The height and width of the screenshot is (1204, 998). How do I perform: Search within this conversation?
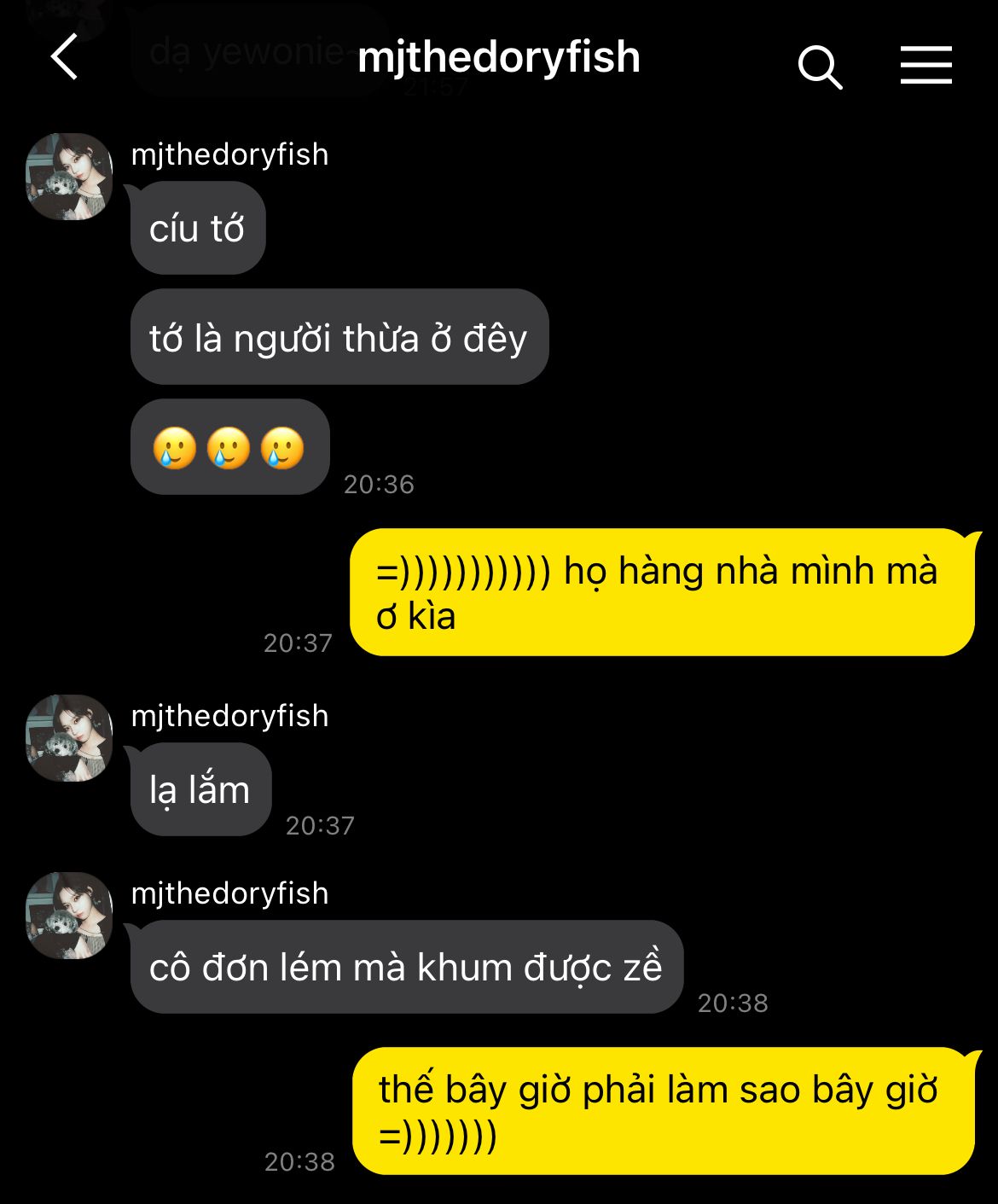(820, 67)
